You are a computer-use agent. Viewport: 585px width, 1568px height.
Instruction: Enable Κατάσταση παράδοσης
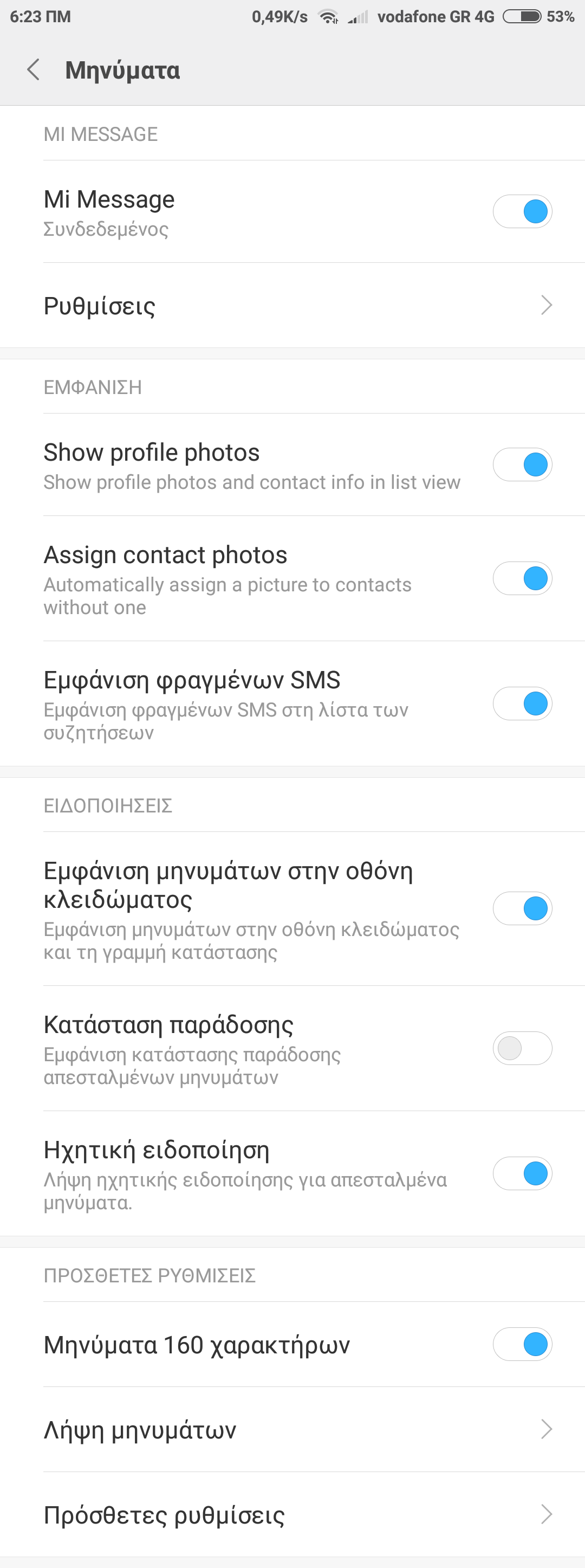click(x=522, y=1048)
